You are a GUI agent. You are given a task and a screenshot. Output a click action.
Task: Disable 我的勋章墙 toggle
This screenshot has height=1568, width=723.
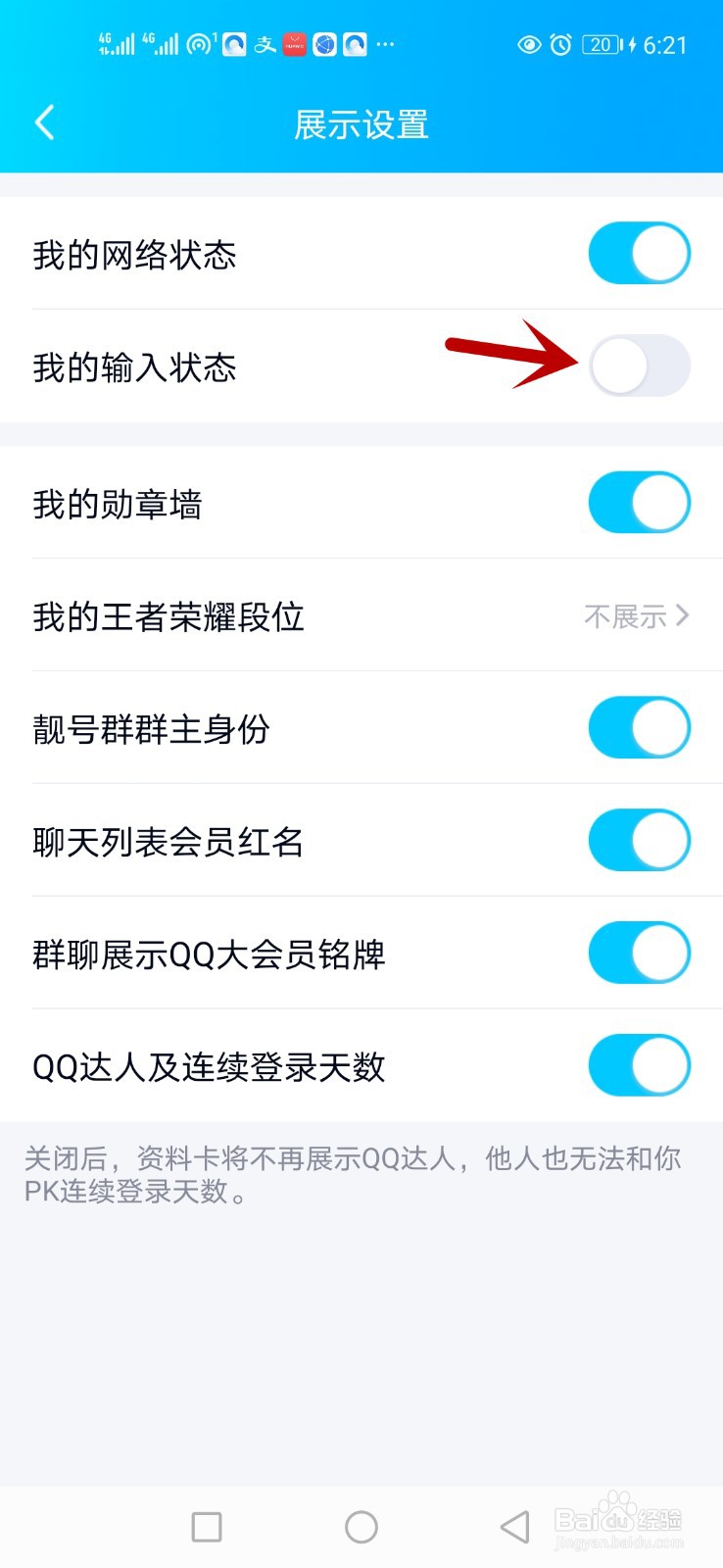point(640,503)
